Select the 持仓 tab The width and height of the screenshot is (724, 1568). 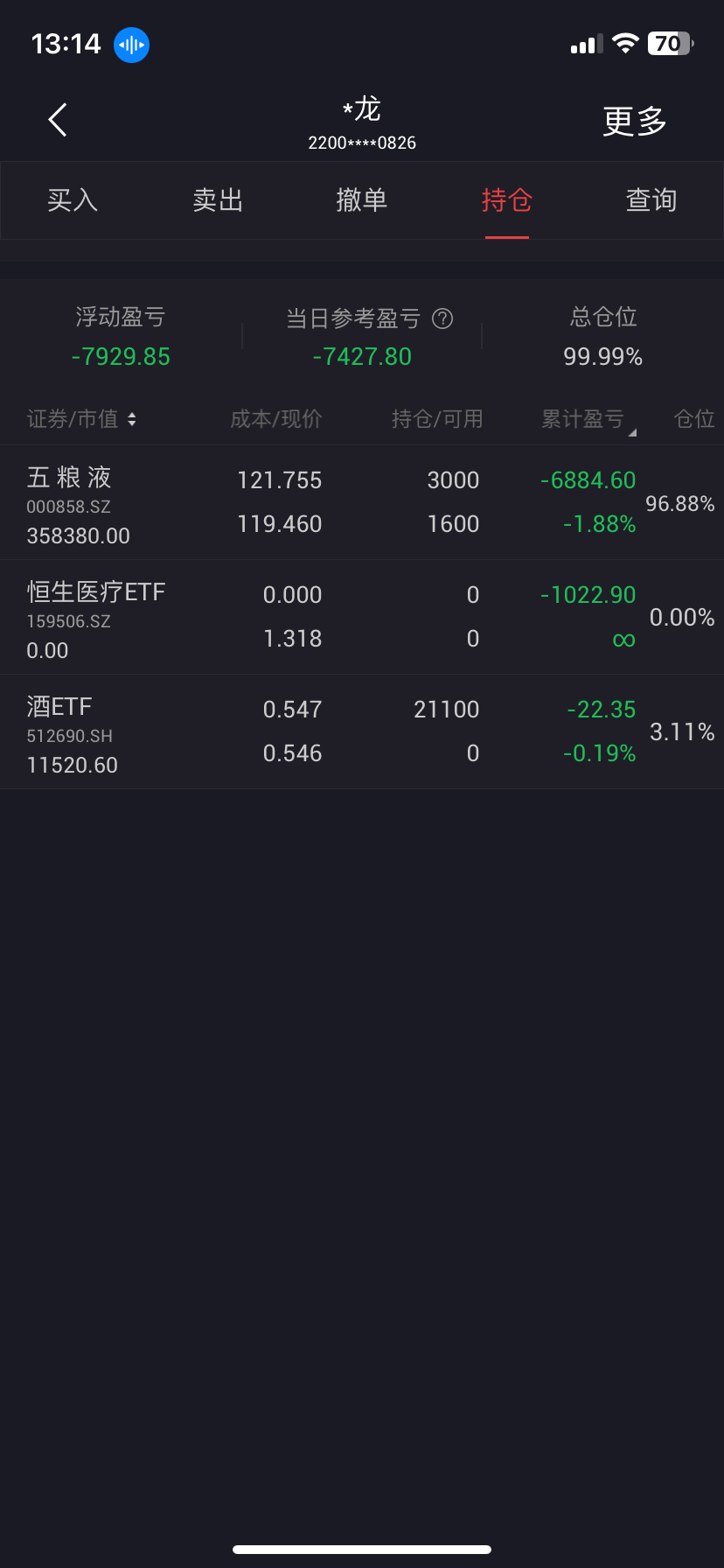click(507, 200)
